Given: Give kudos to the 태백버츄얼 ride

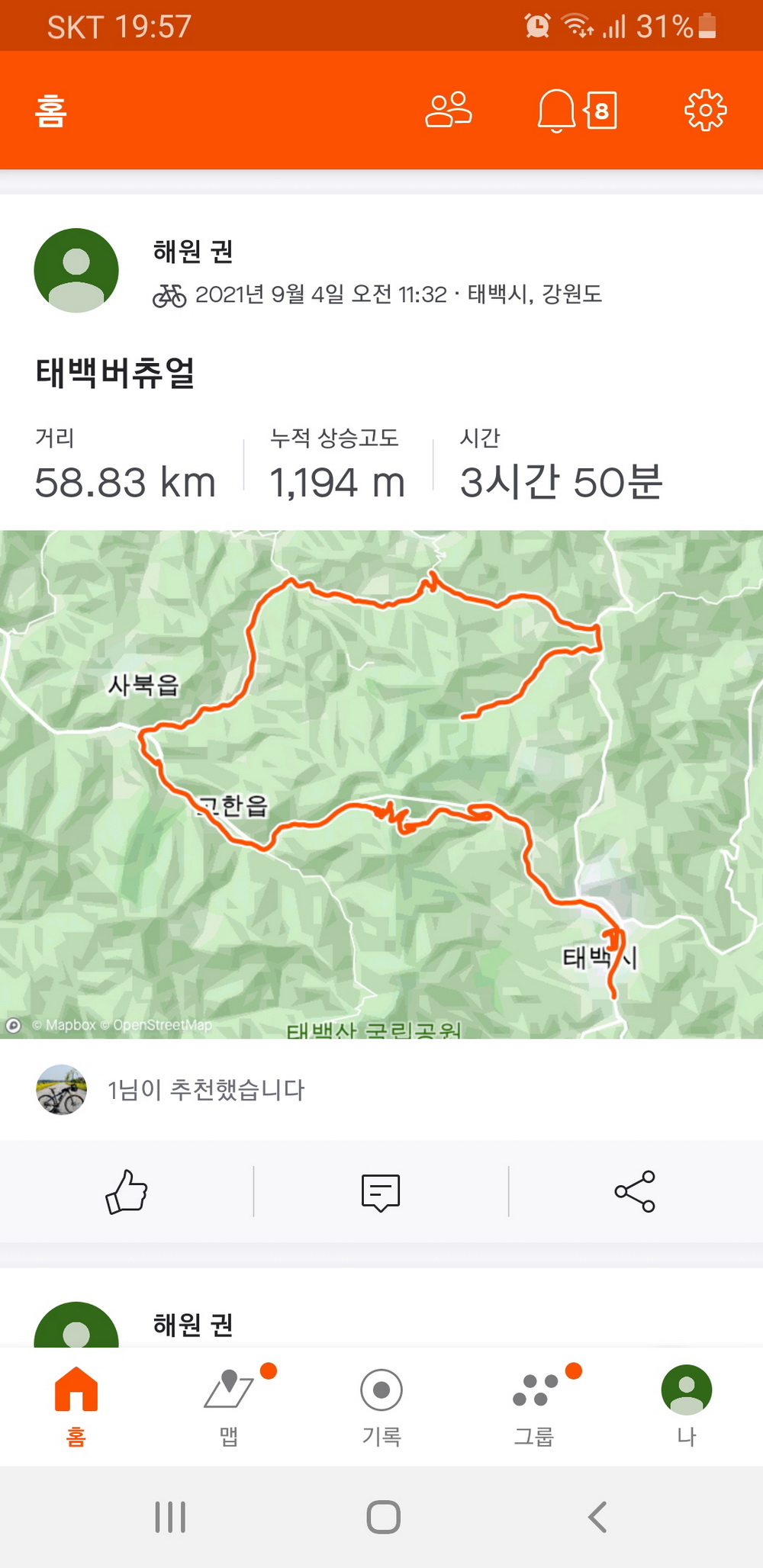Looking at the screenshot, I should [127, 1191].
